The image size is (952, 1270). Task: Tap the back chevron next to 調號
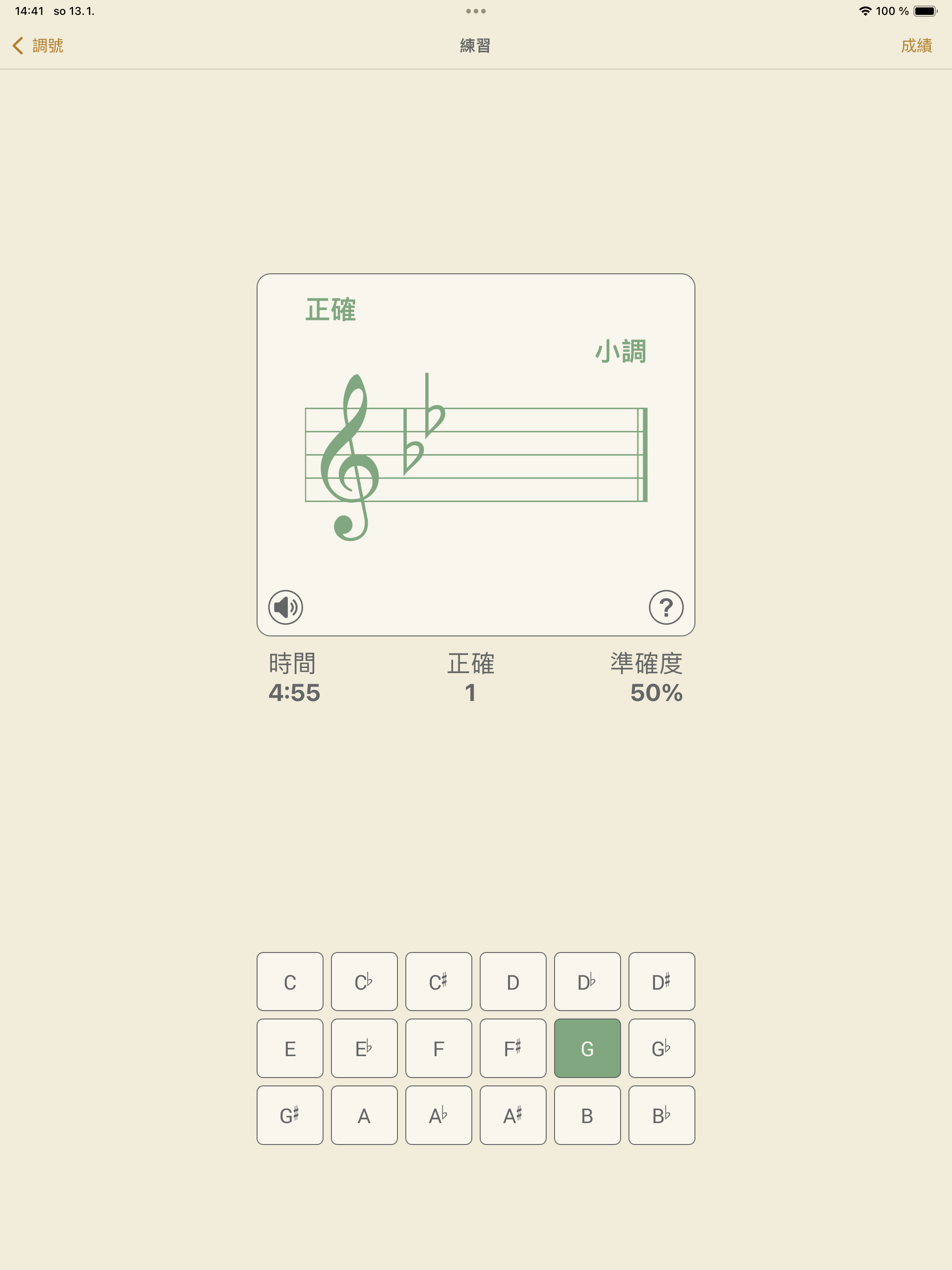[18, 46]
